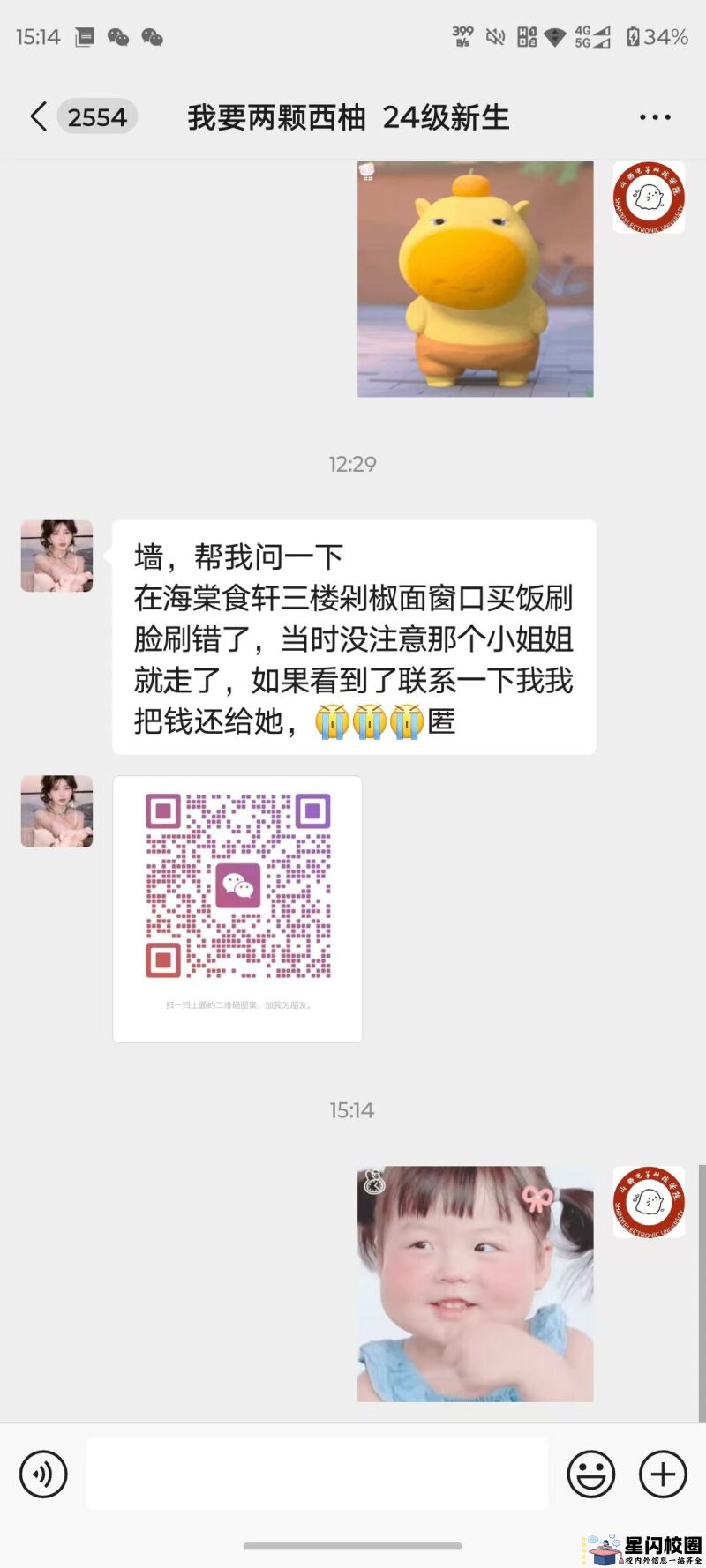The image size is (706, 1568).
Task: View the yellow hippo sticker message
Action: click(475, 280)
